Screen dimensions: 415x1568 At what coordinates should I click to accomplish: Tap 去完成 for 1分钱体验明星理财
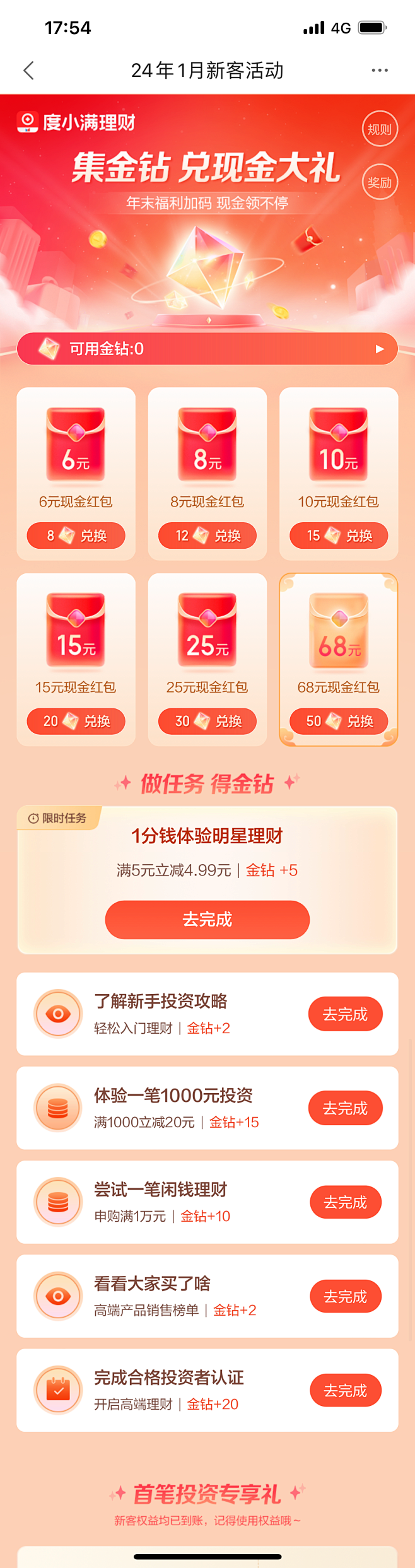[x=207, y=920]
